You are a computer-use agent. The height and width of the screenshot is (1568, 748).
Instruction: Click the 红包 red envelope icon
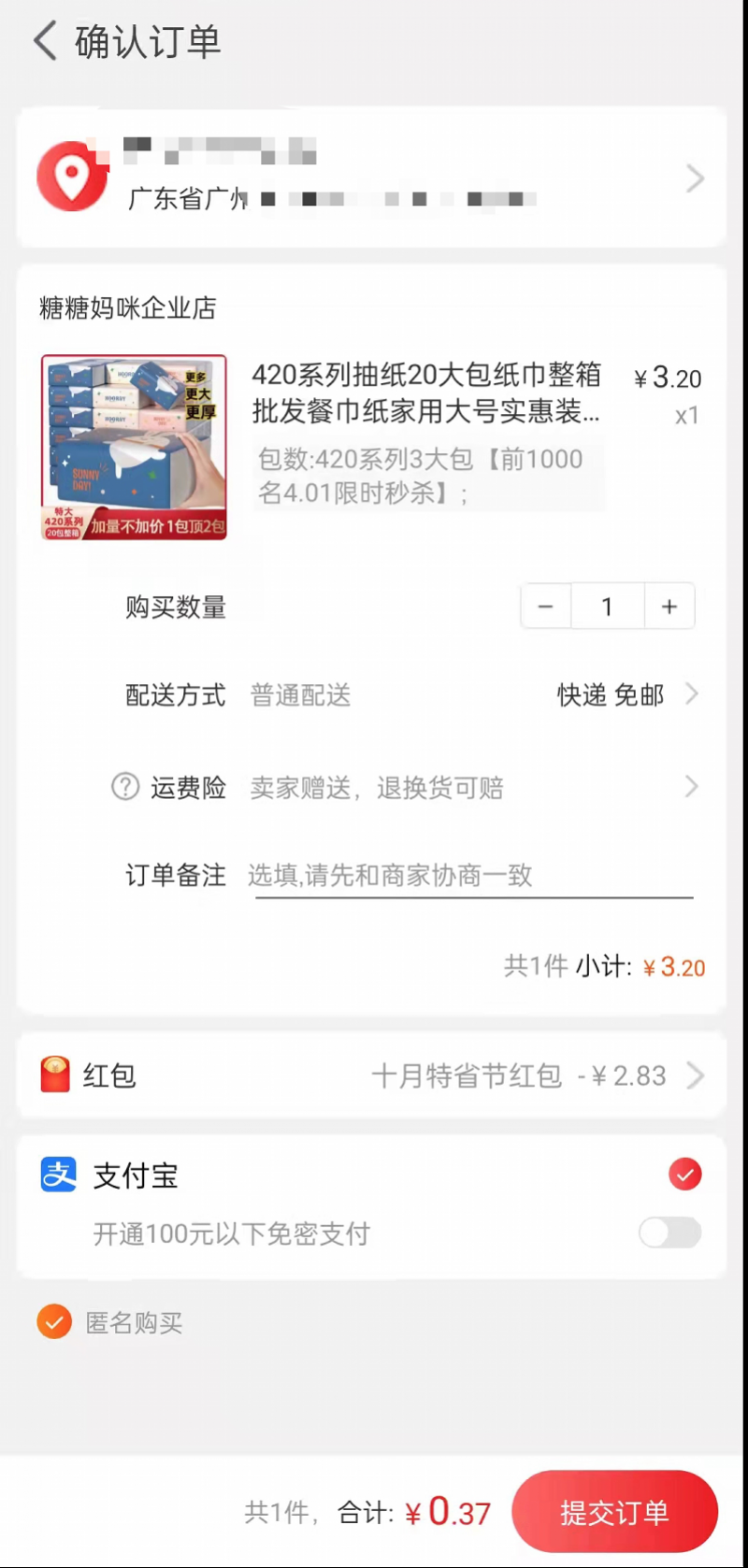(x=54, y=1075)
